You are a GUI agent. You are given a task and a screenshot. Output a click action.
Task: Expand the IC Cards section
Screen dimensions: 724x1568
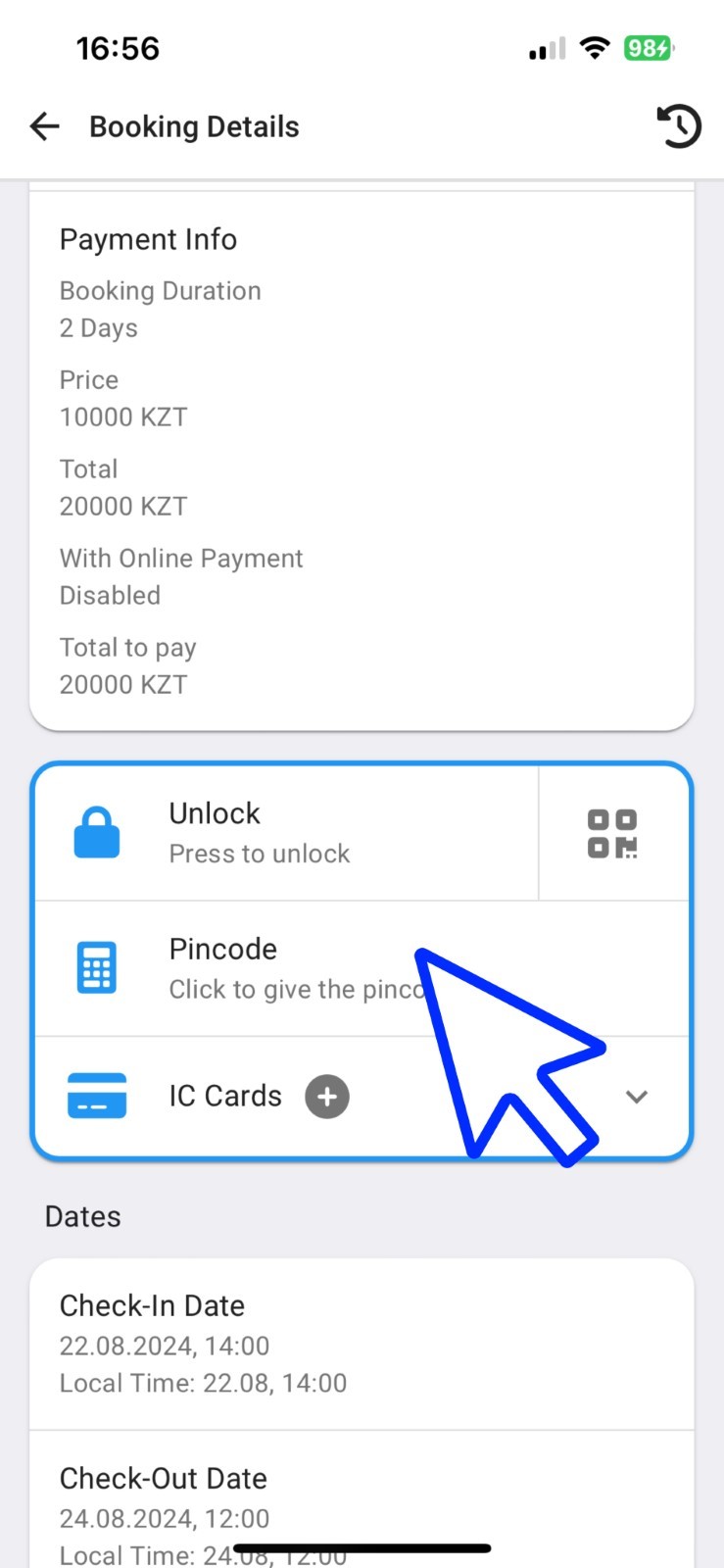coord(637,1097)
